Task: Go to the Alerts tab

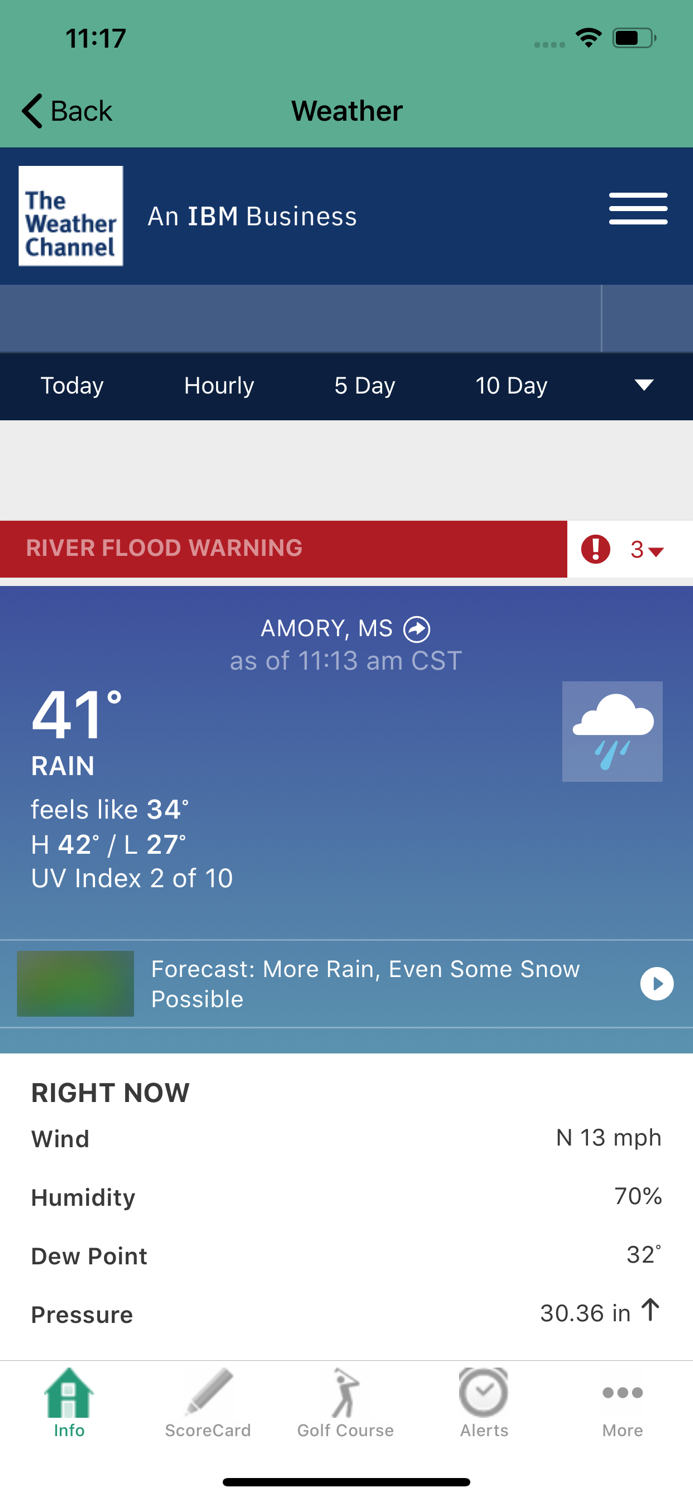Action: pyautogui.click(x=484, y=1403)
